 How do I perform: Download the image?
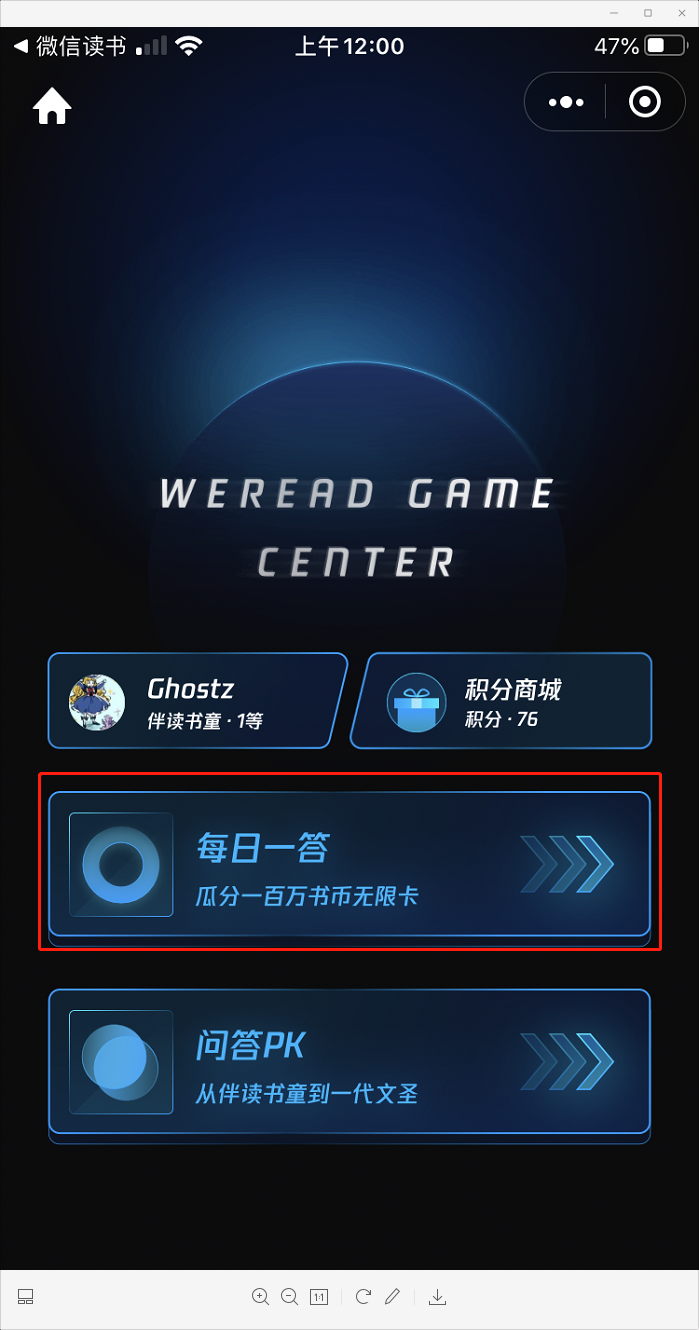click(x=437, y=1297)
